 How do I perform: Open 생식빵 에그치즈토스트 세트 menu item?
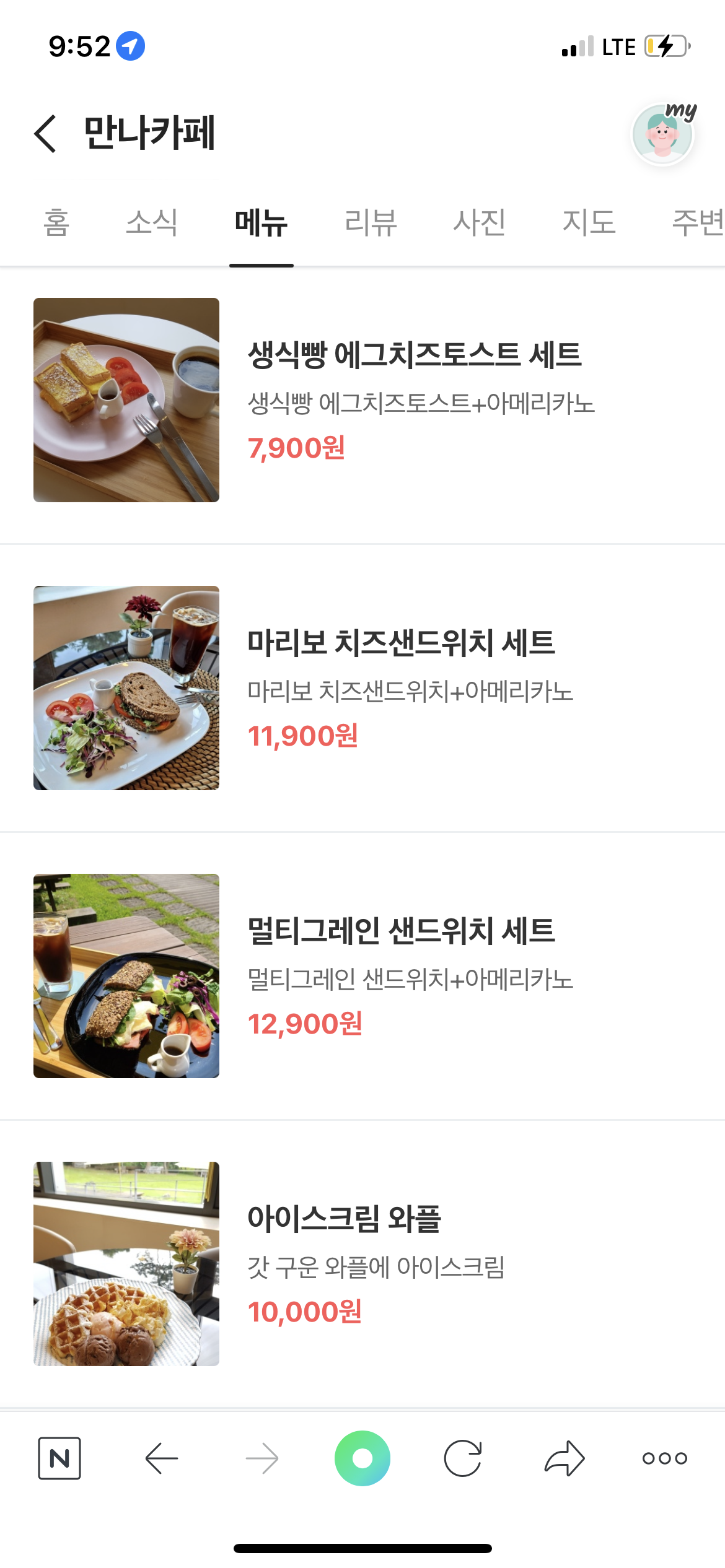[414, 355]
